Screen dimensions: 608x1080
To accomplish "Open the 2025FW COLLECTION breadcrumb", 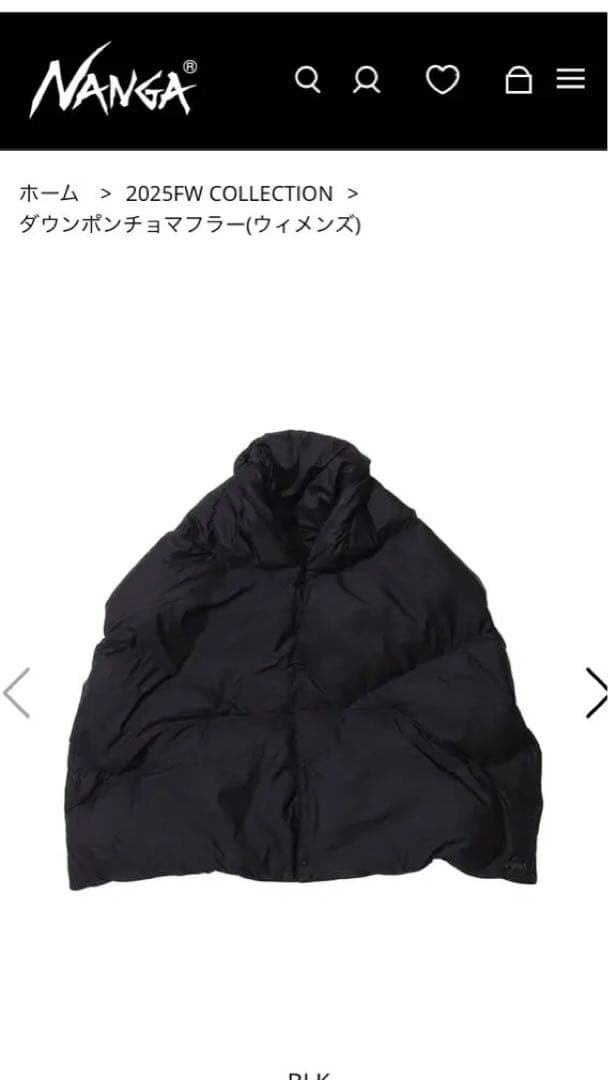I will pyautogui.click(x=229, y=194).
